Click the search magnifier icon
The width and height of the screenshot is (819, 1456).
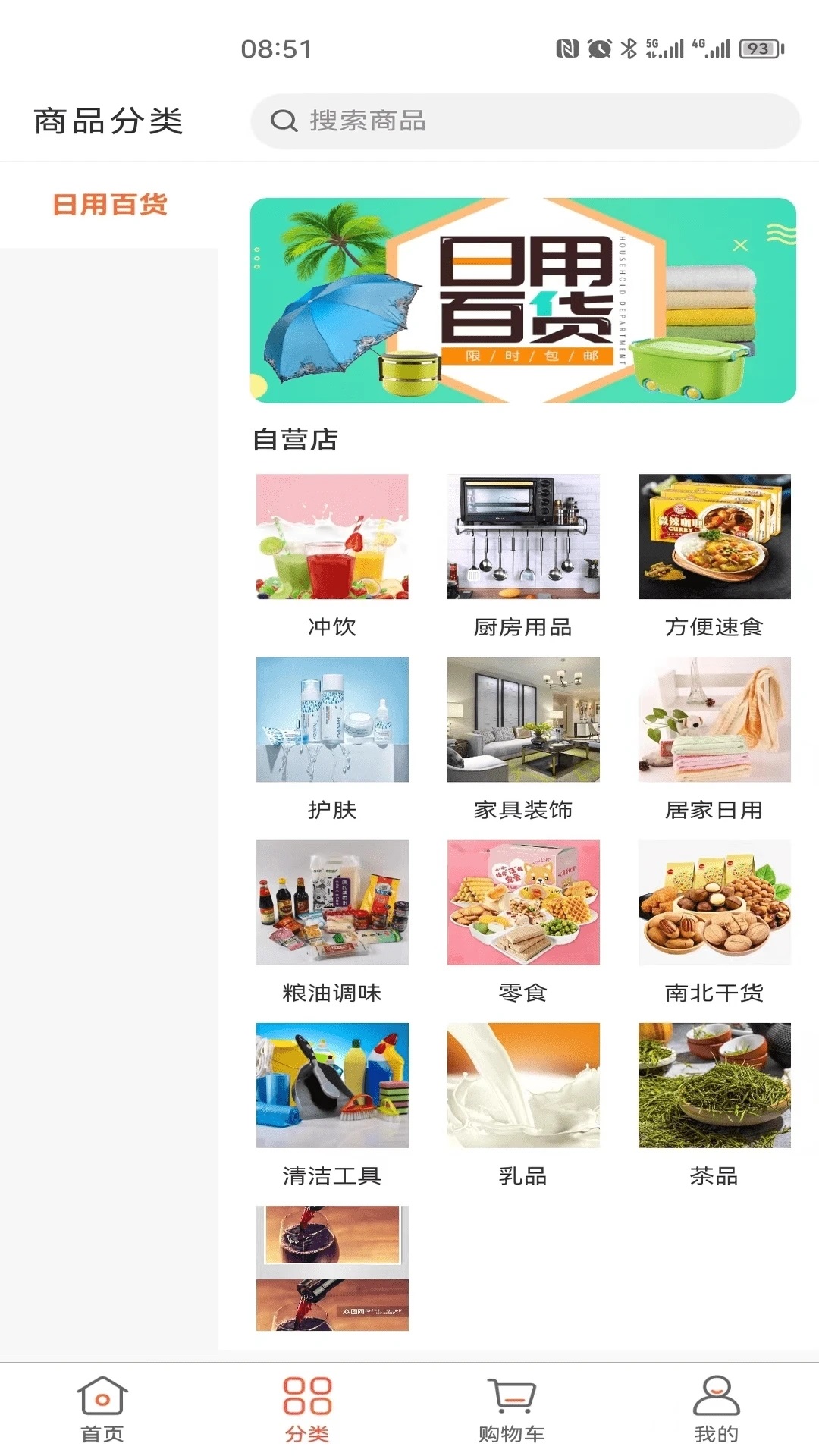[x=284, y=120]
